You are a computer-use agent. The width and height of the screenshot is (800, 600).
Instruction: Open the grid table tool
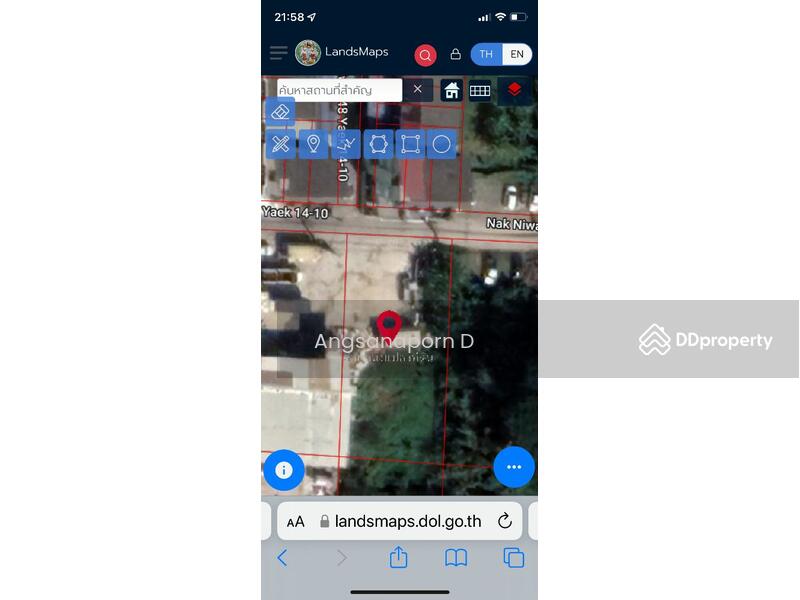click(x=480, y=90)
